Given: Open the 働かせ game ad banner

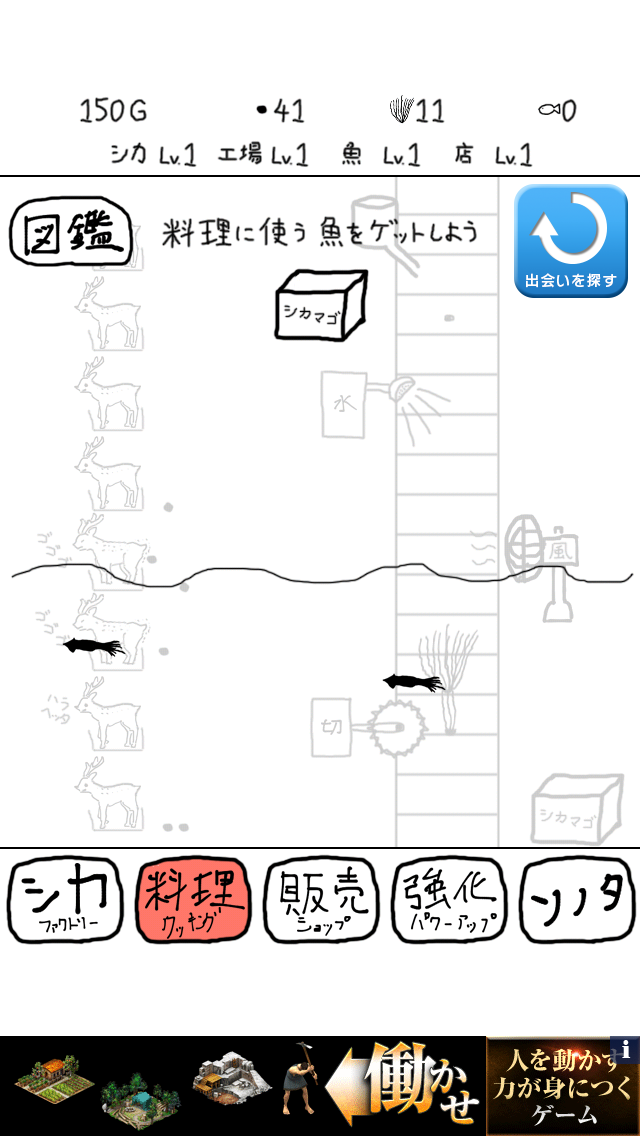Looking at the screenshot, I should click(x=300, y=1085).
